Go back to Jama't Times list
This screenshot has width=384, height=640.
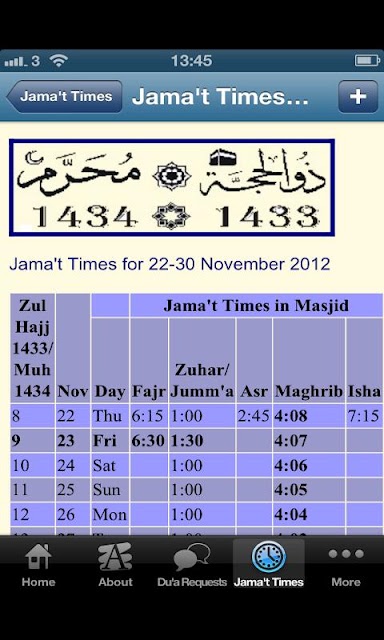pyautogui.click(x=64, y=97)
